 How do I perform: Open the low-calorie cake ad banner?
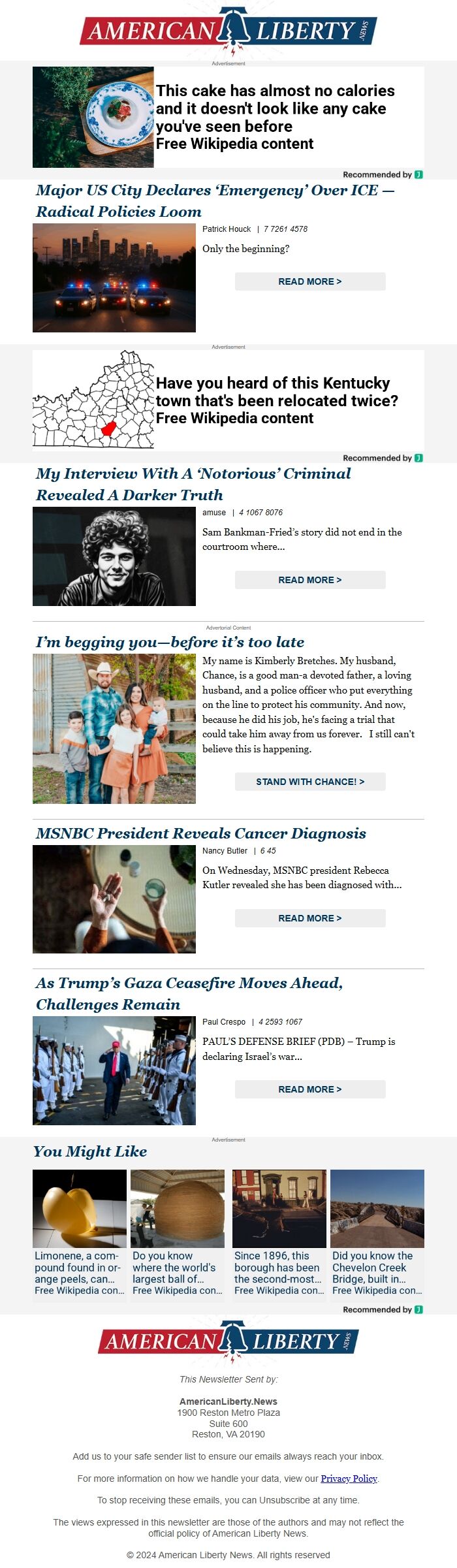[228, 117]
